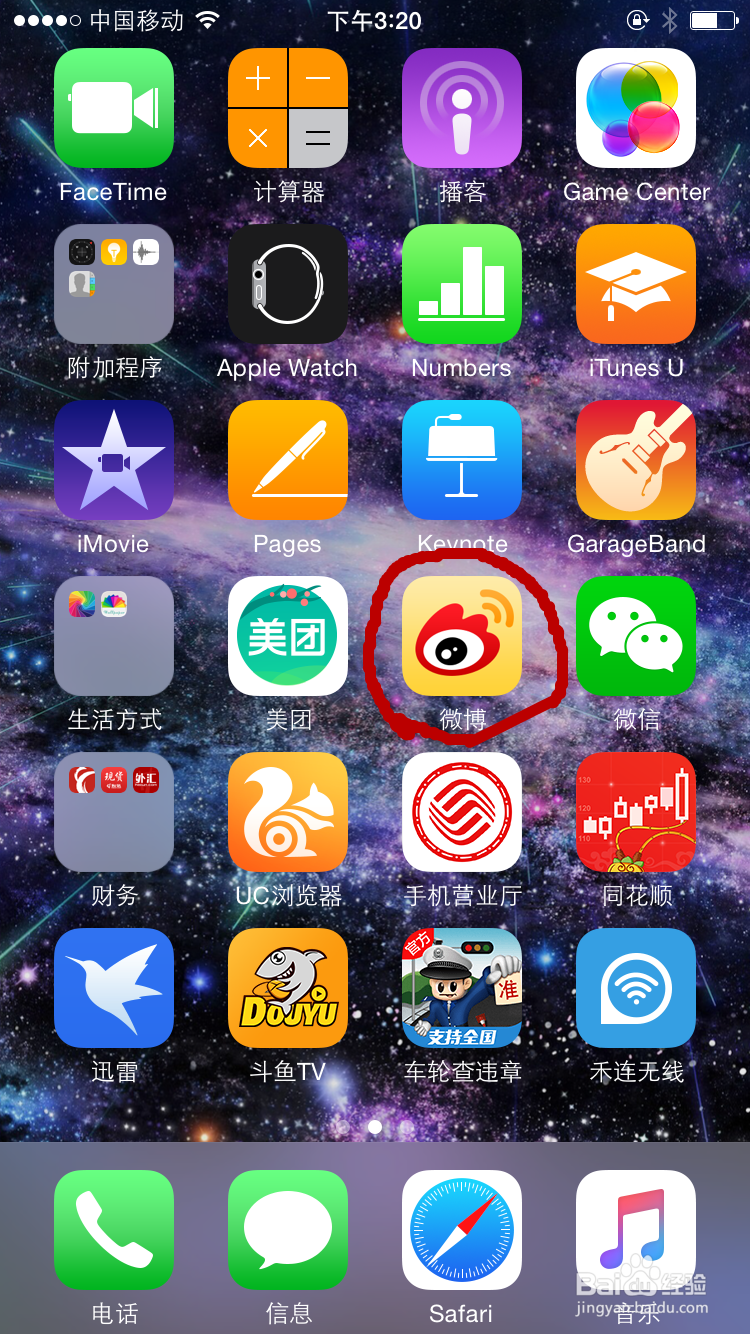Viewport: 750px width, 1334px height.
Task: Open the Xunlei (迅雷) download app
Action: [114, 988]
